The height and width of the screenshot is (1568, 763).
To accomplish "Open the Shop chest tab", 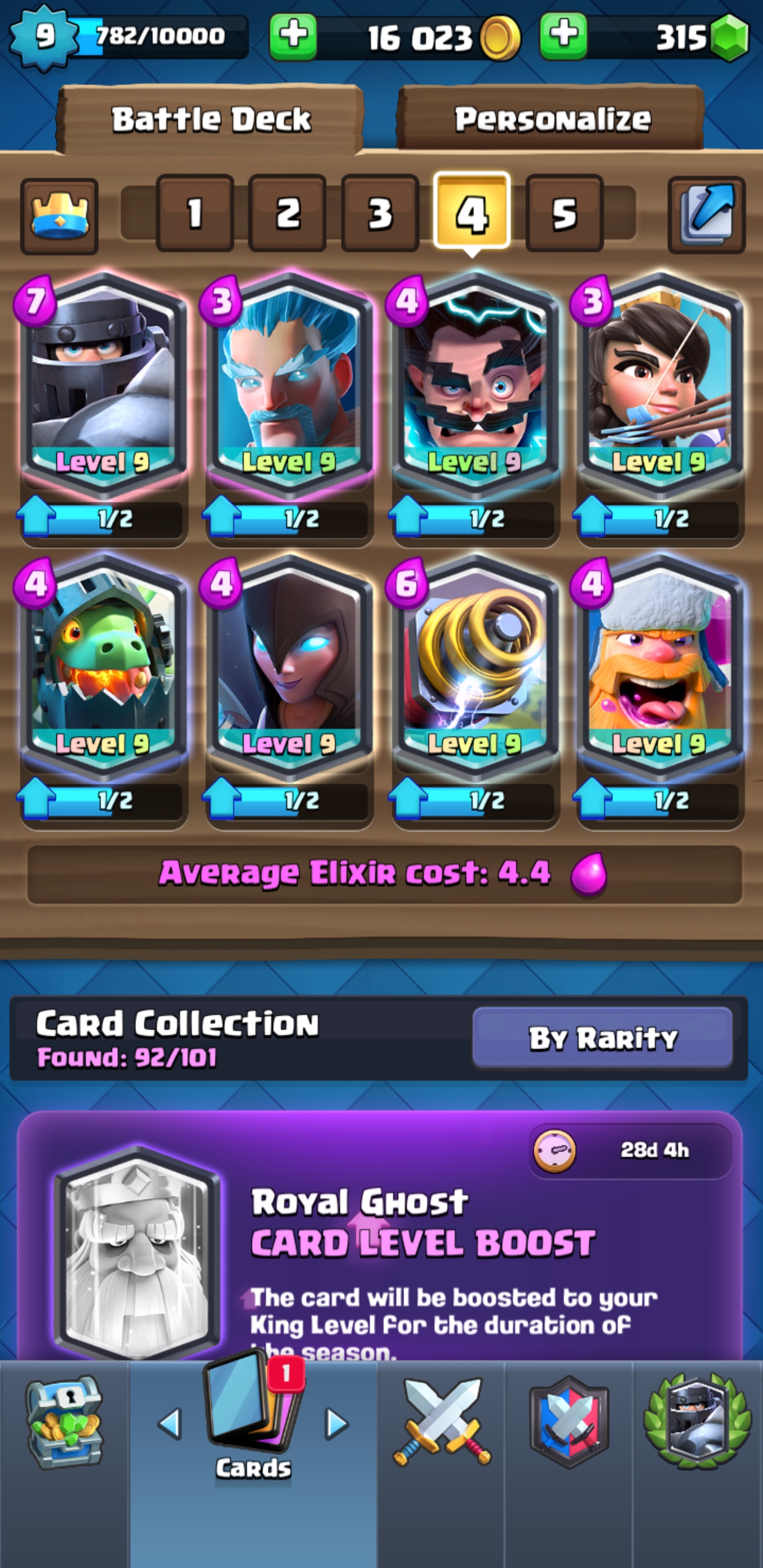I will (x=64, y=1421).
